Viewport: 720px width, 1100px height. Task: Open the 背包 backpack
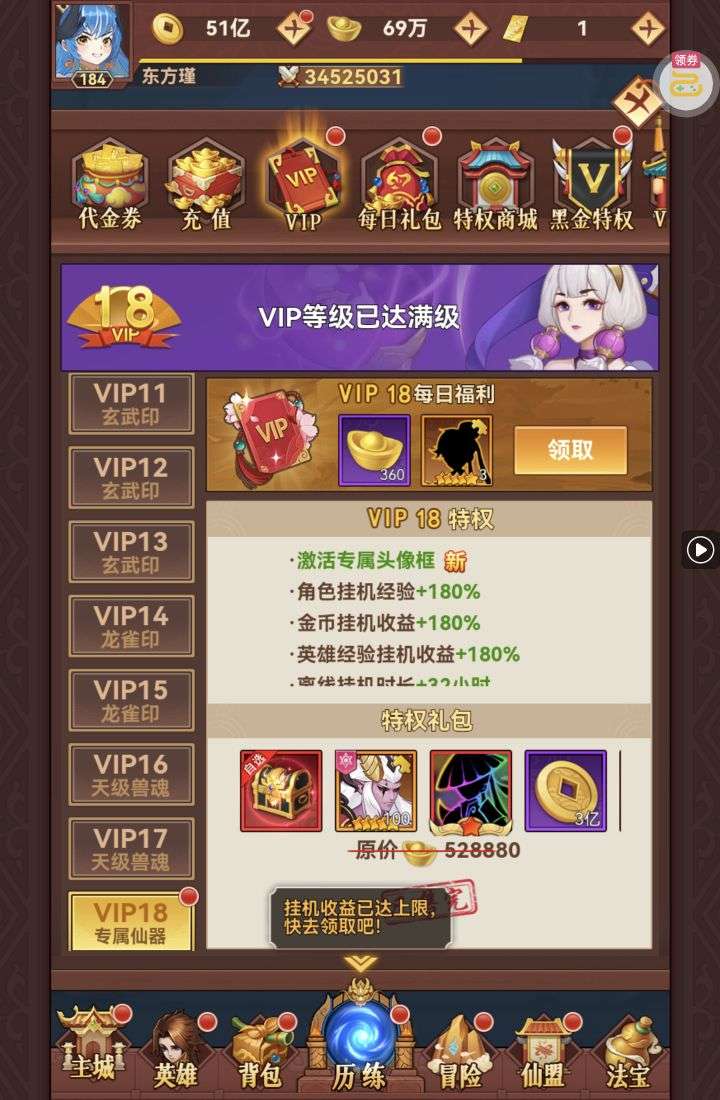tap(261, 1050)
